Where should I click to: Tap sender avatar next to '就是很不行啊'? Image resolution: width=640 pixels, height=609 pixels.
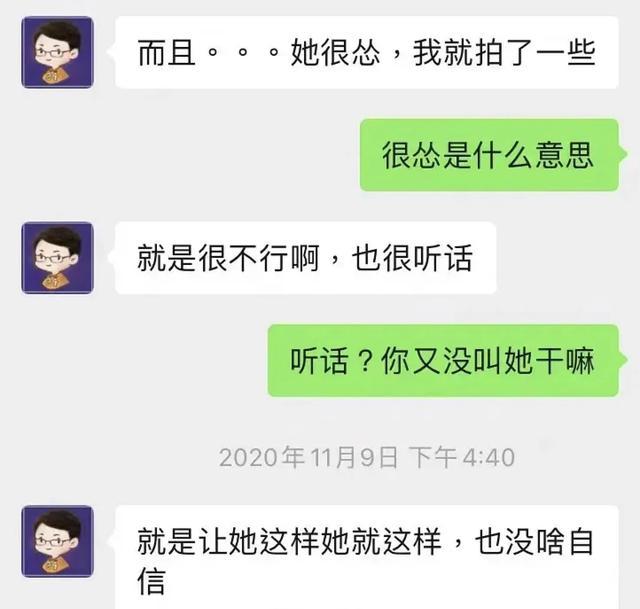(57, 258)
